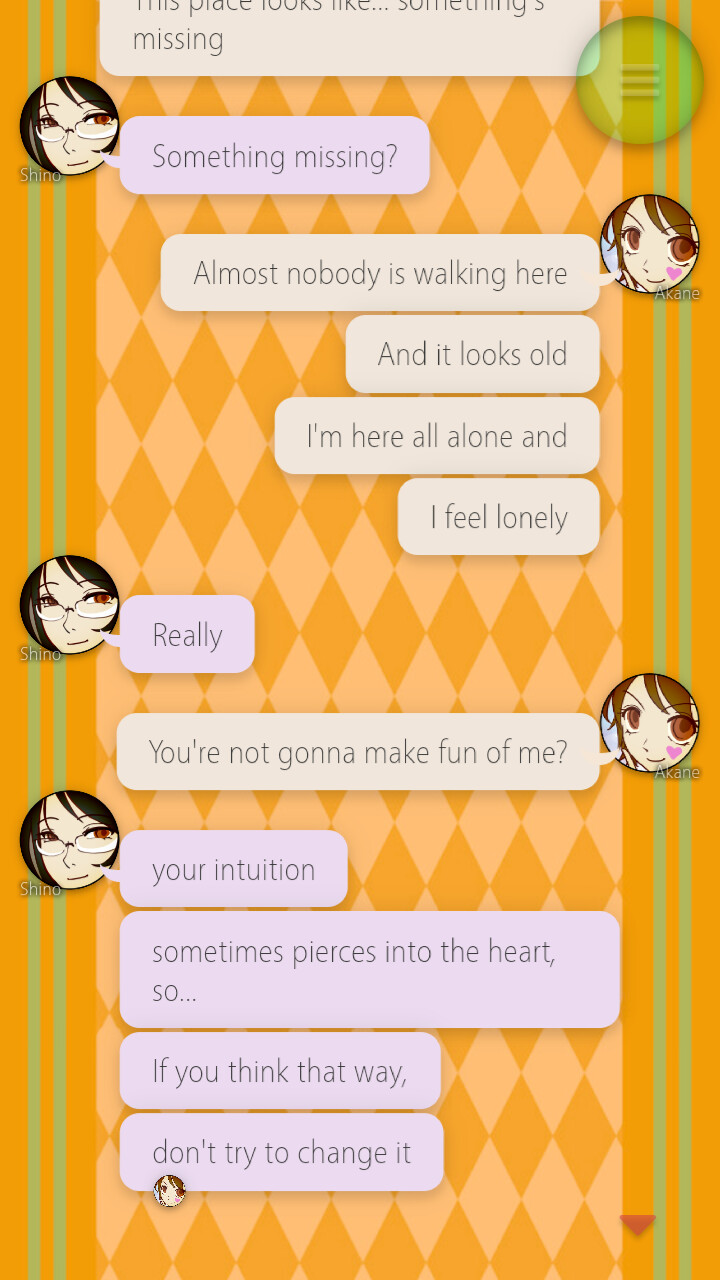Open the green round menu button
The height and width of the screenshot is (1280, 720).
[640, 80]
